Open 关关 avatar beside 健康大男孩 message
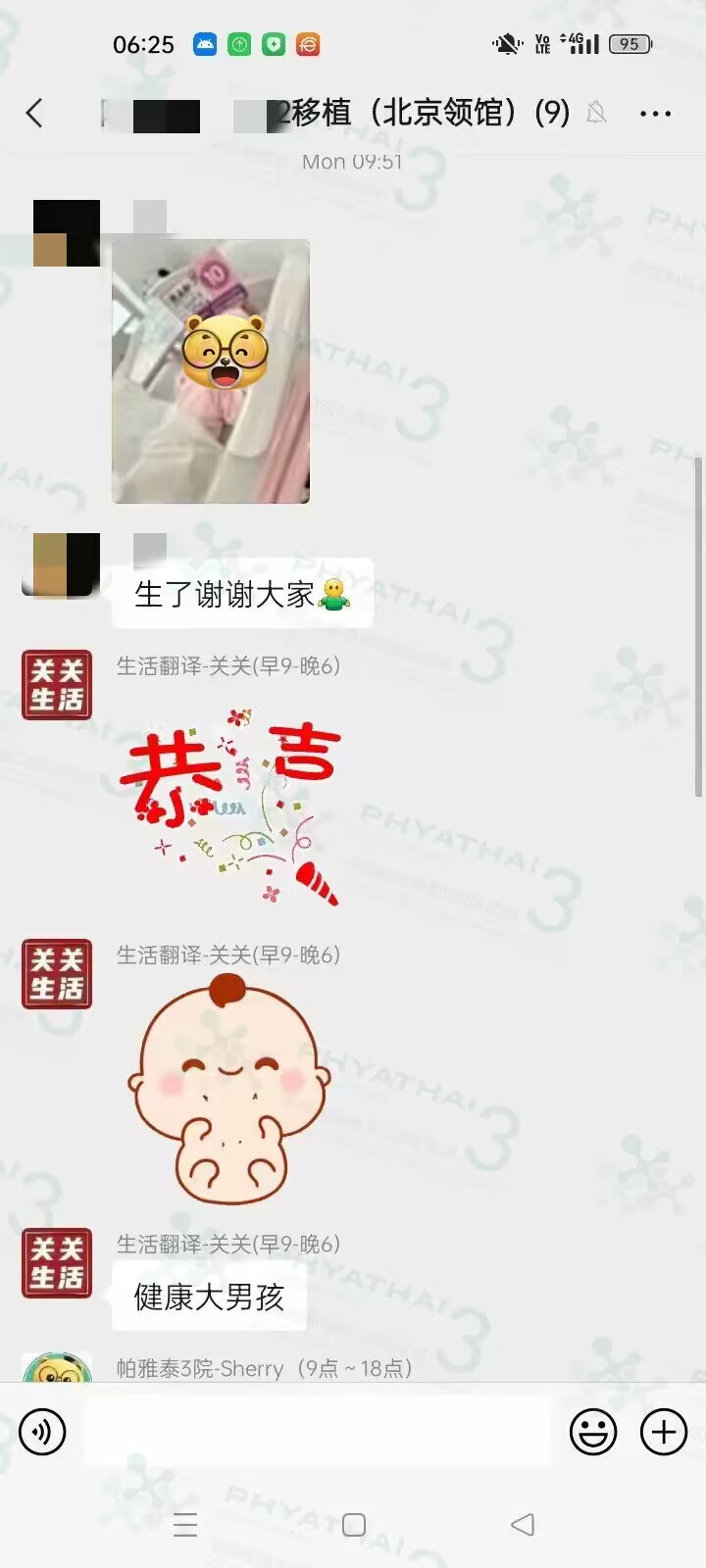Screen dimensions: 706x1568 click(x=57, y=1263)
